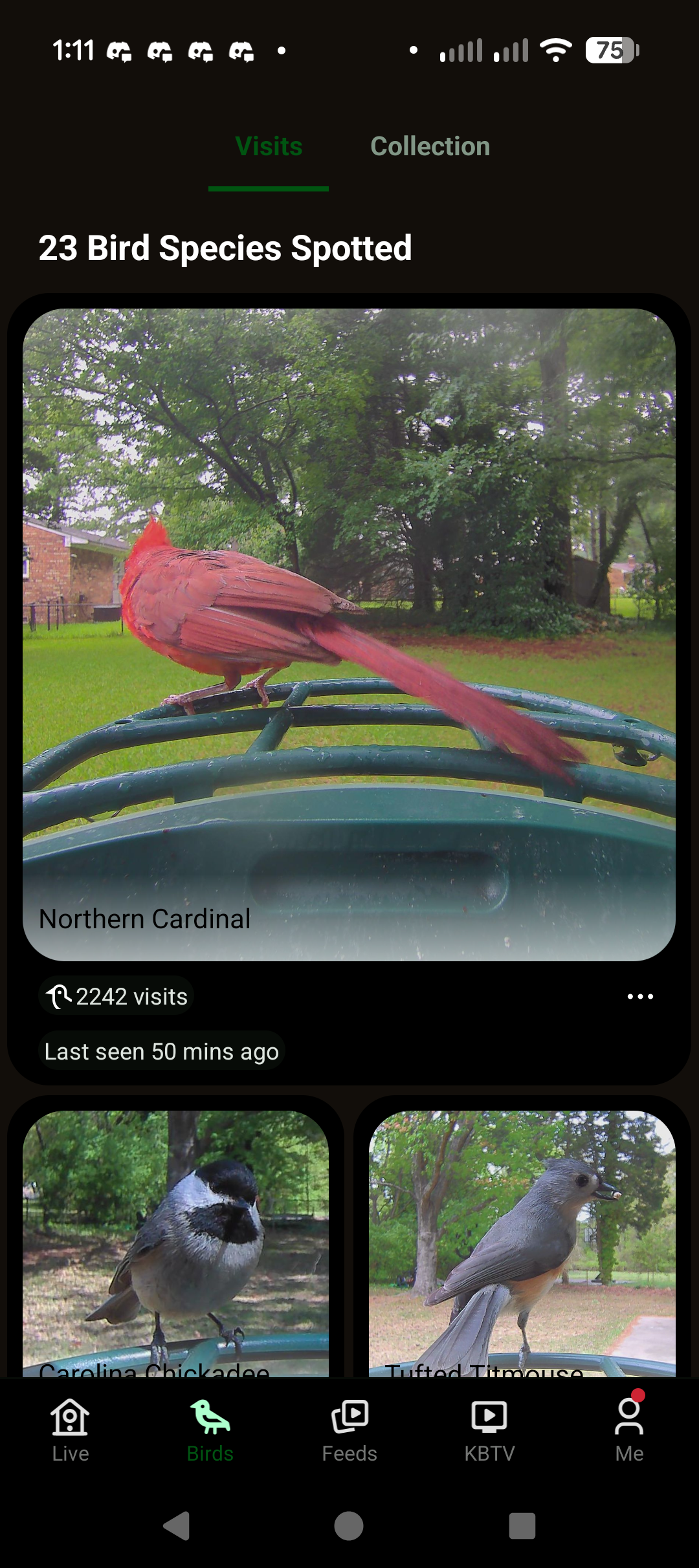
Task: Switch to the KBTV tab
Action: pyautogui.click(x=489, y=1431)
